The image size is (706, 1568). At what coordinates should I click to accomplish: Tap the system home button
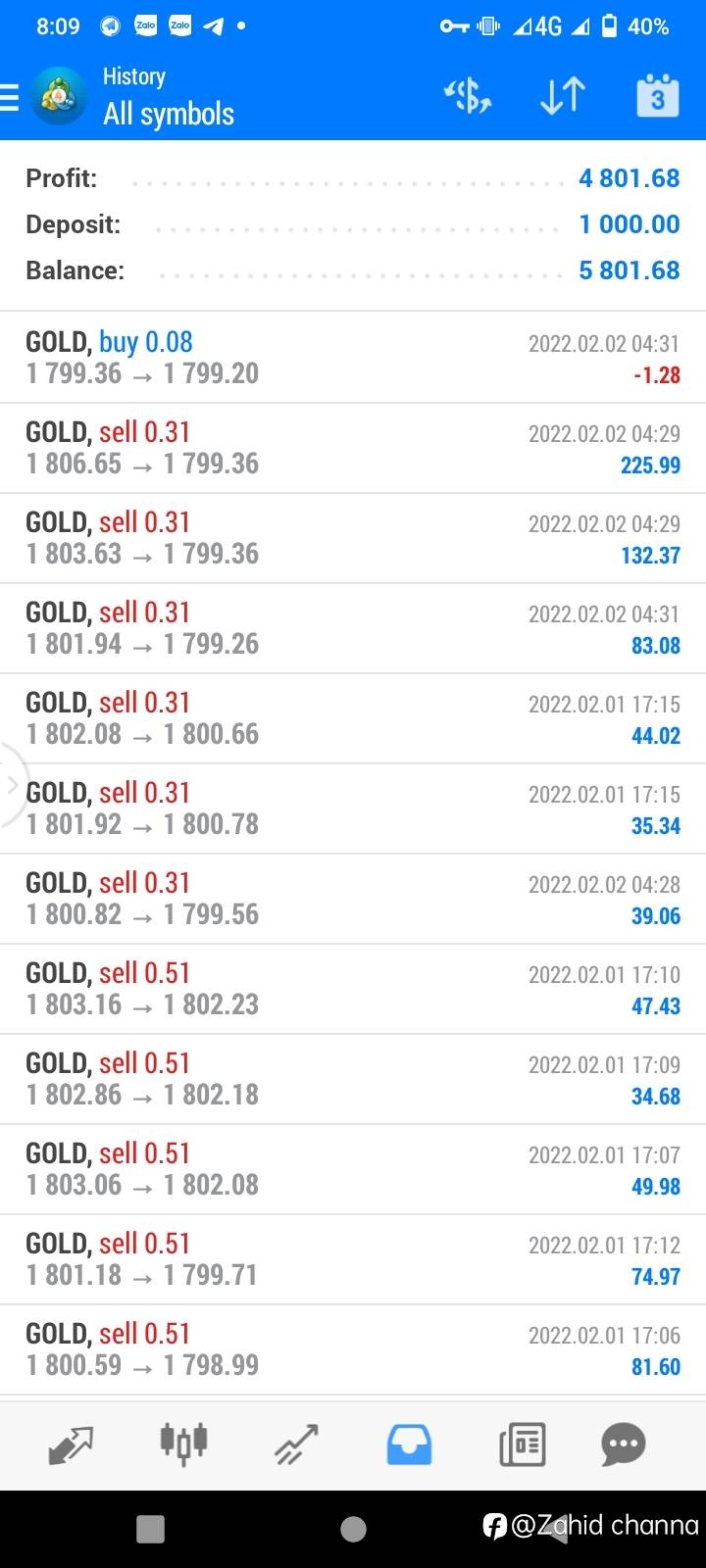click(x=353, y=1529)
